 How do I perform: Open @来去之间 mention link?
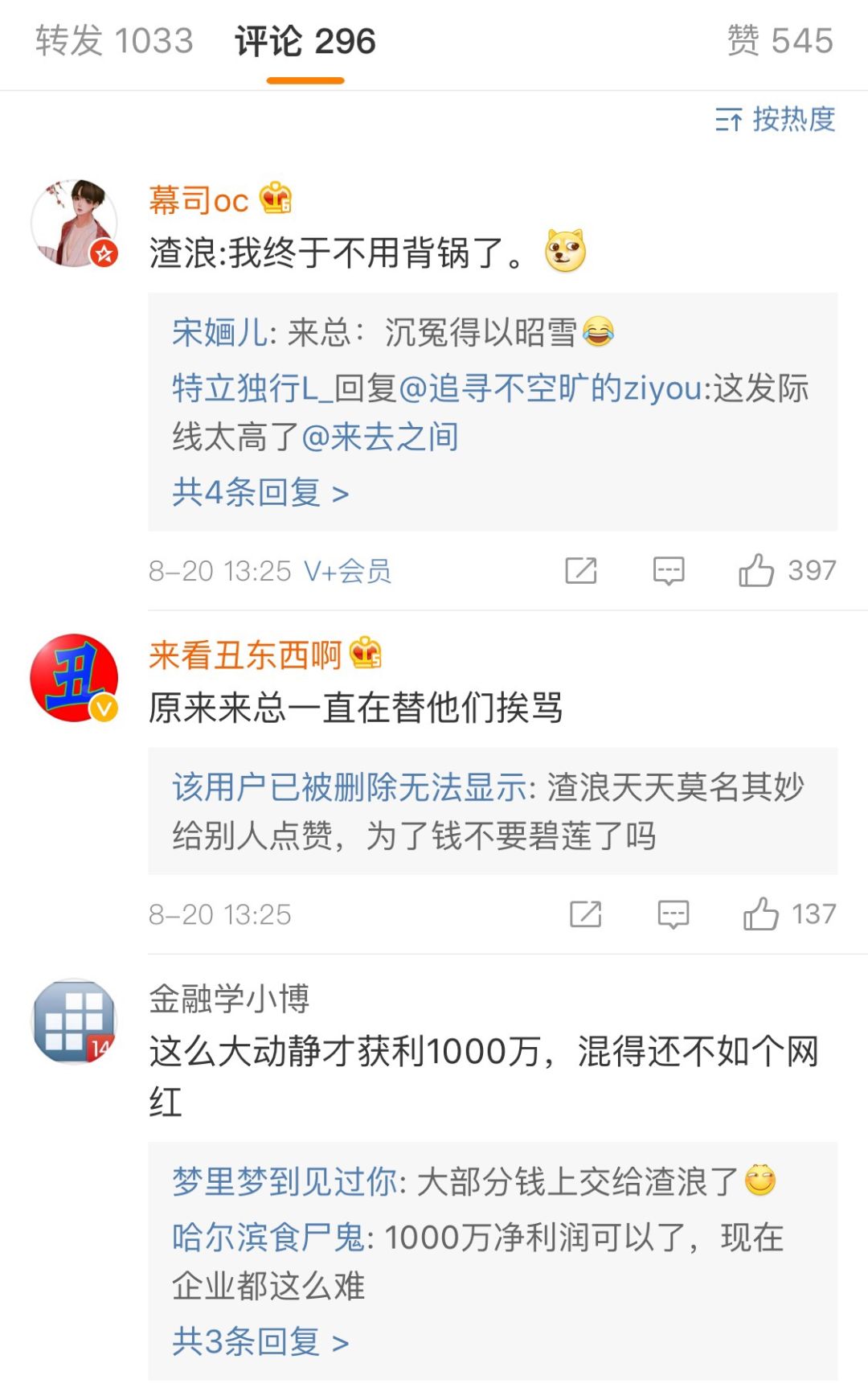[x=379, y=437]
